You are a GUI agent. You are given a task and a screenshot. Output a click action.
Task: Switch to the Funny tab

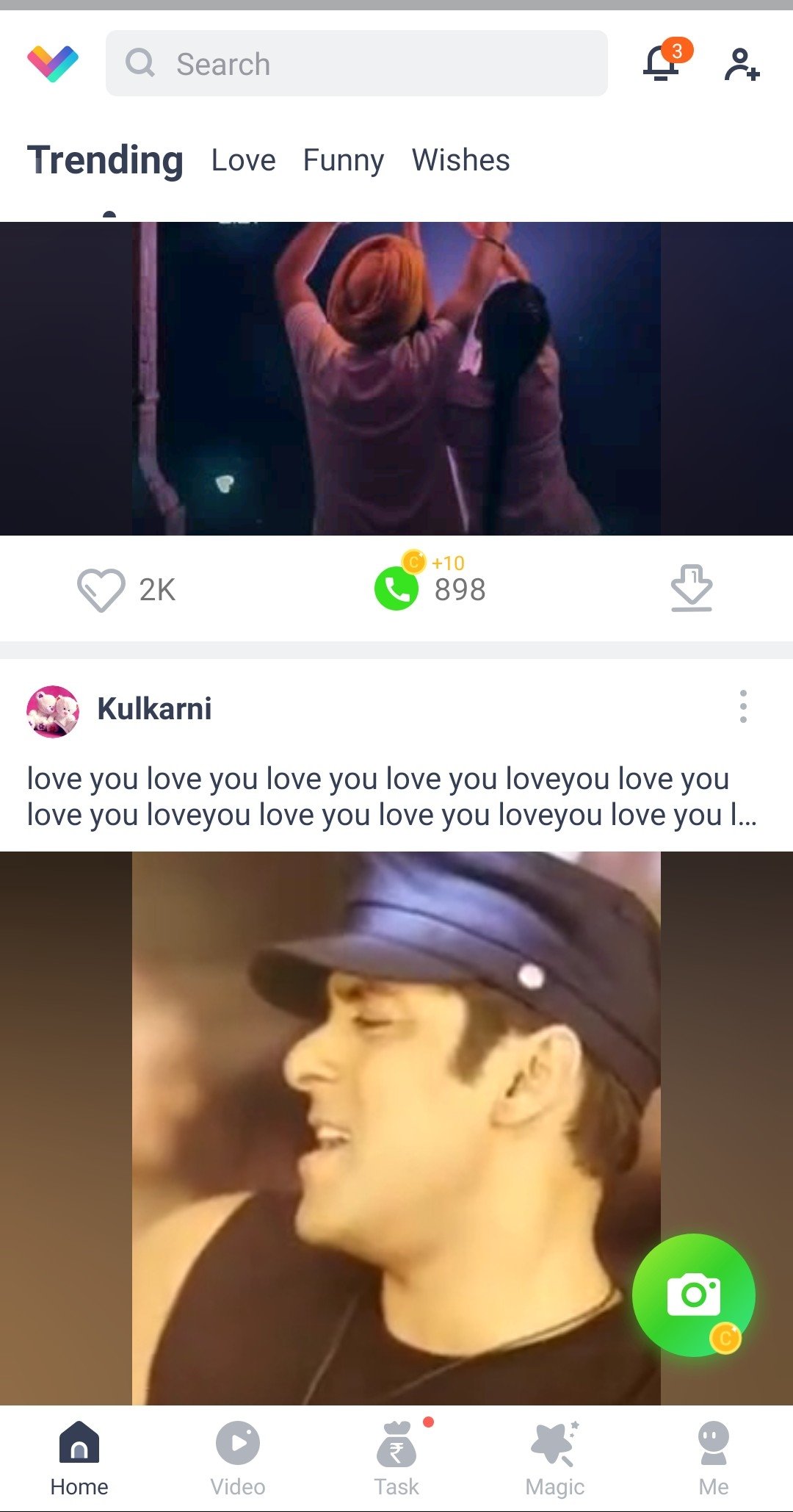(x=343, y=160)
